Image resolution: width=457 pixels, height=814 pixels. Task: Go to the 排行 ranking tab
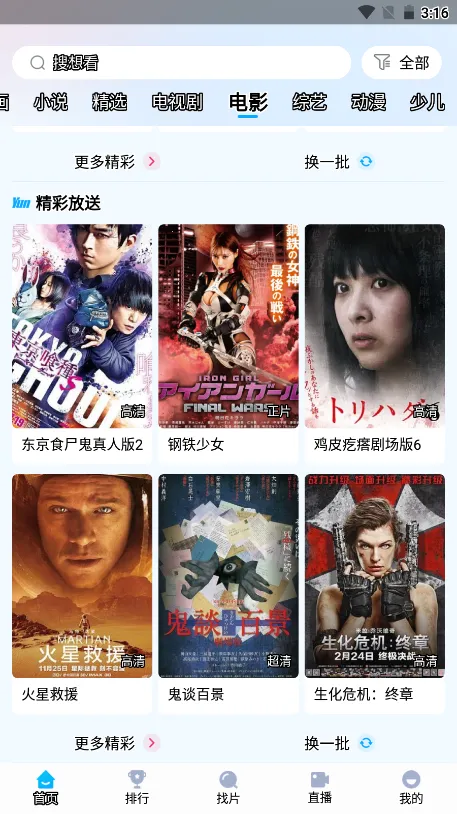point(137,788)
